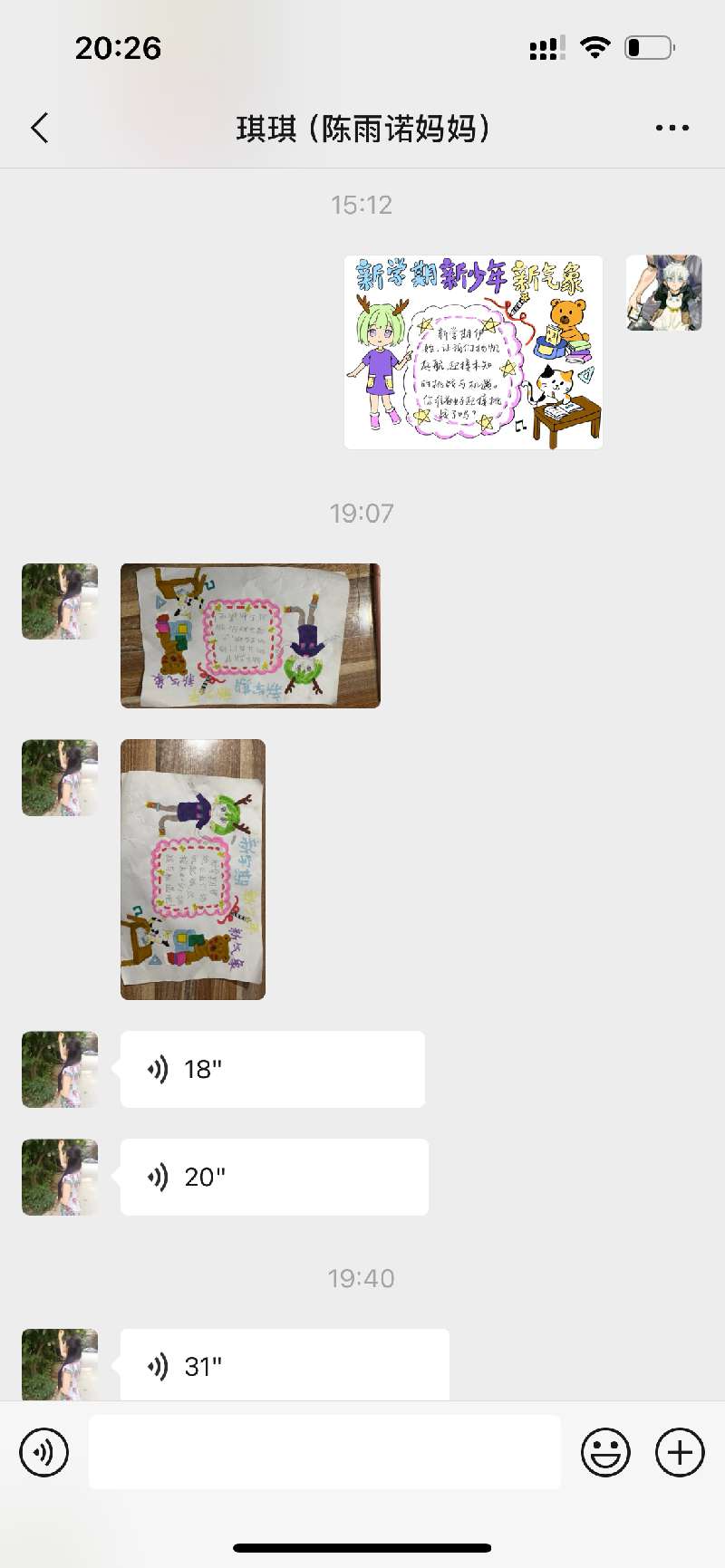Screen dimensions: 725x1568
Task: View the received landscape drawing photo
Action: click(x=250, y=635)
